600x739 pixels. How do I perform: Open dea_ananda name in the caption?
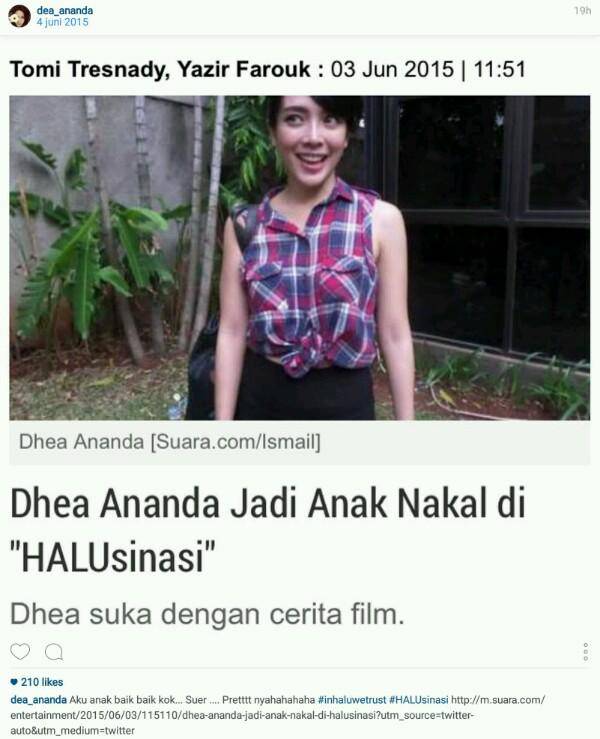coord(38,698)
